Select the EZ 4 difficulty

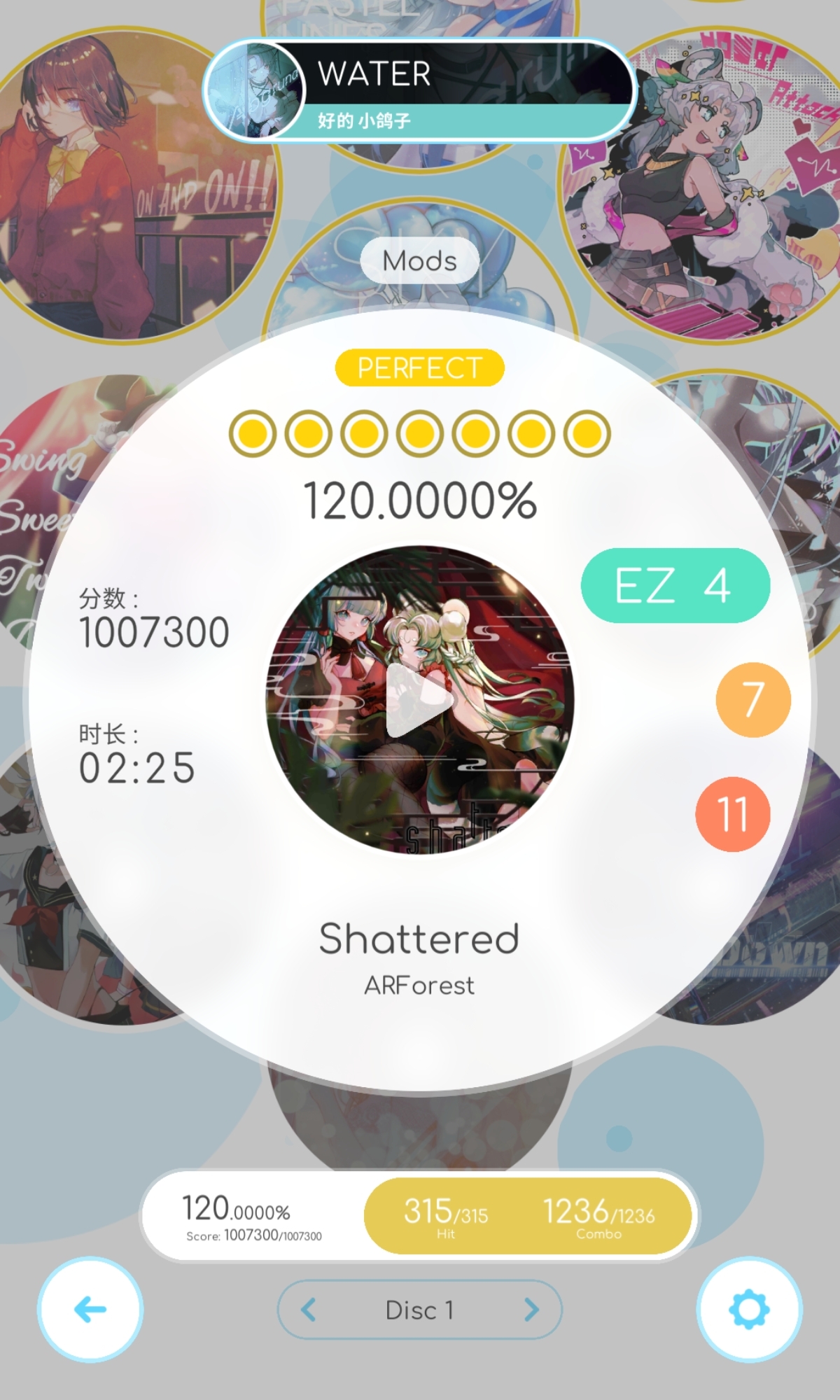pyautogui.click(x=675, y=585)
